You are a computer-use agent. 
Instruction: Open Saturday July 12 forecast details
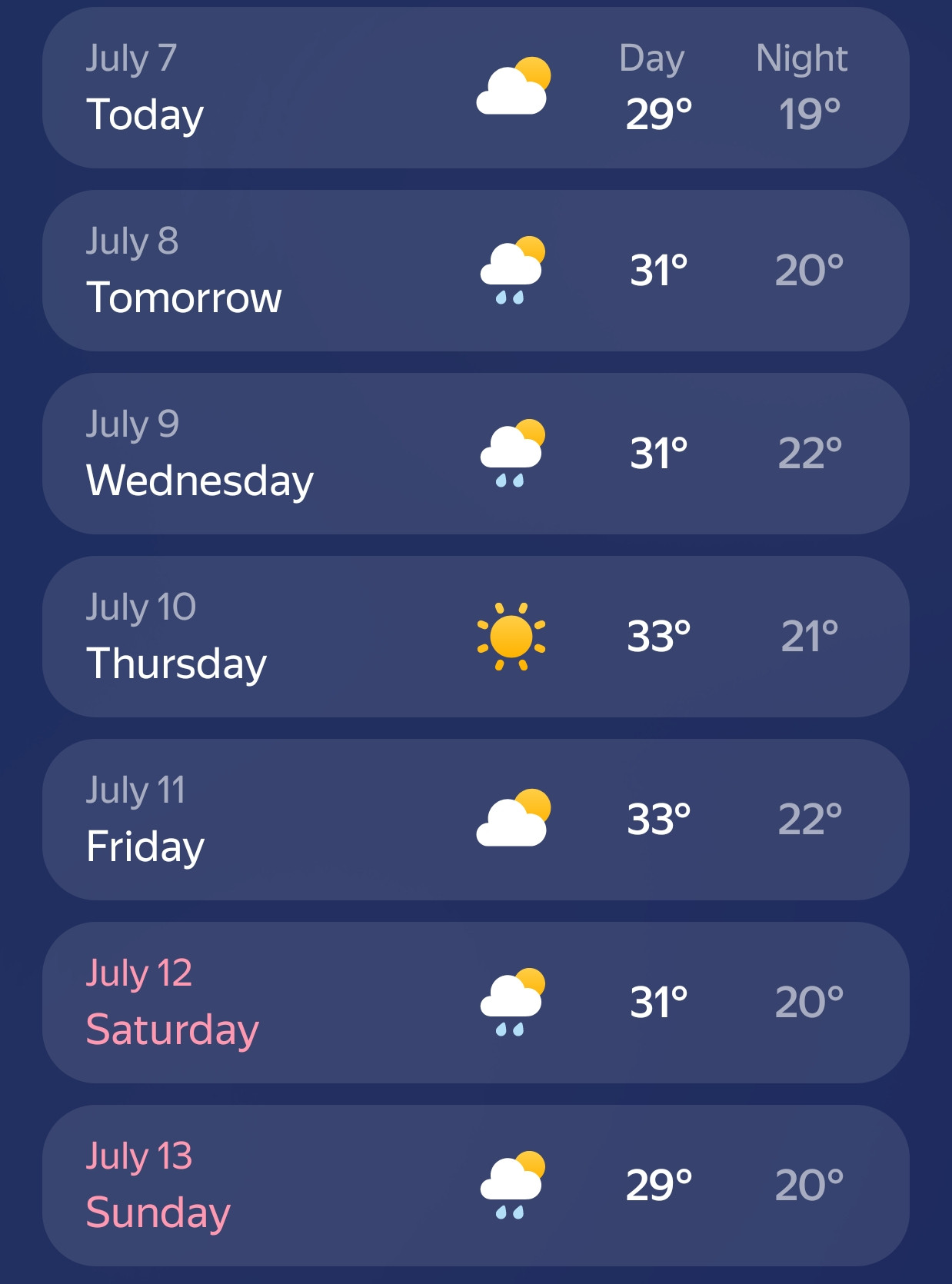[475, 1003]
